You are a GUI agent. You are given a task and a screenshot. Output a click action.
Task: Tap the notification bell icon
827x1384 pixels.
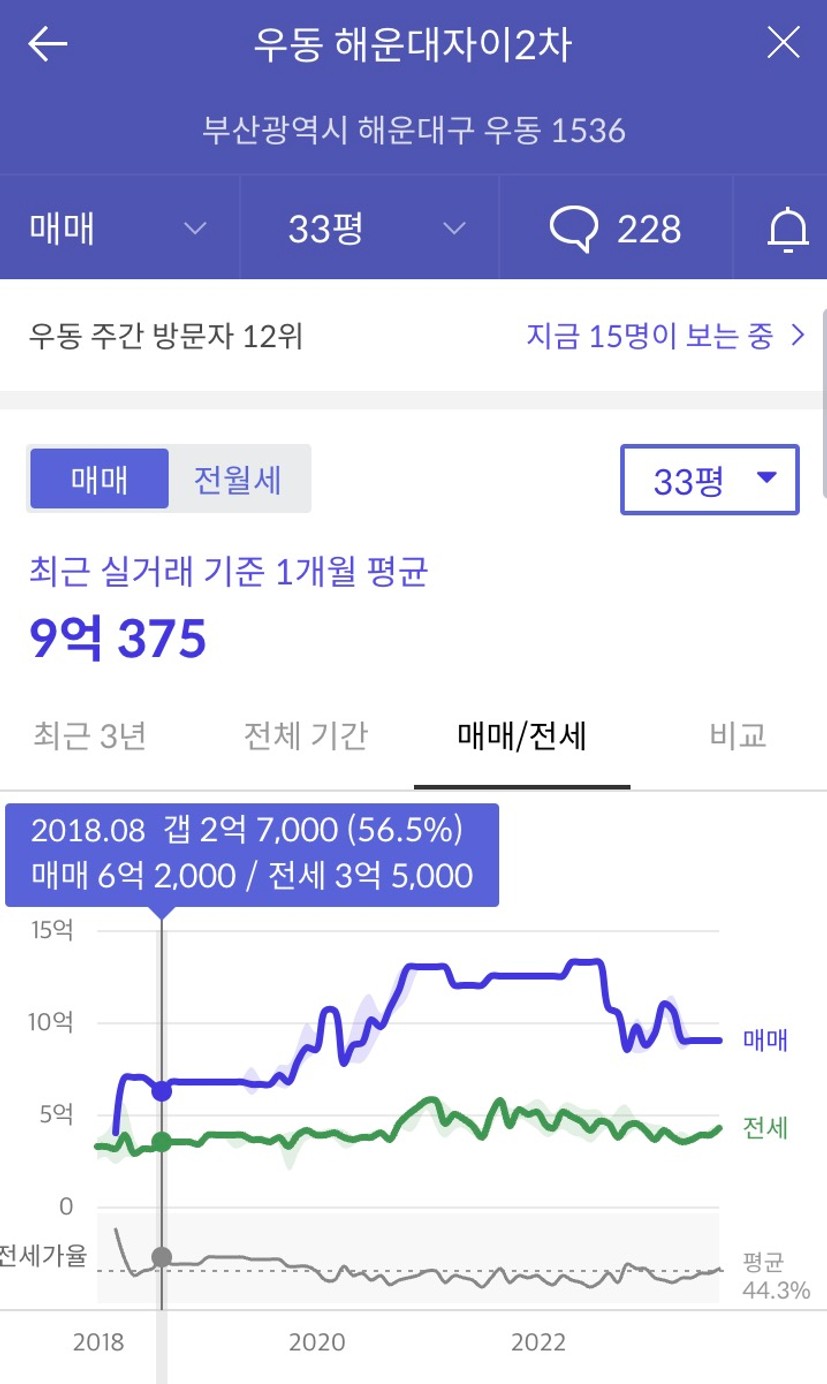[x=787, y=229]
